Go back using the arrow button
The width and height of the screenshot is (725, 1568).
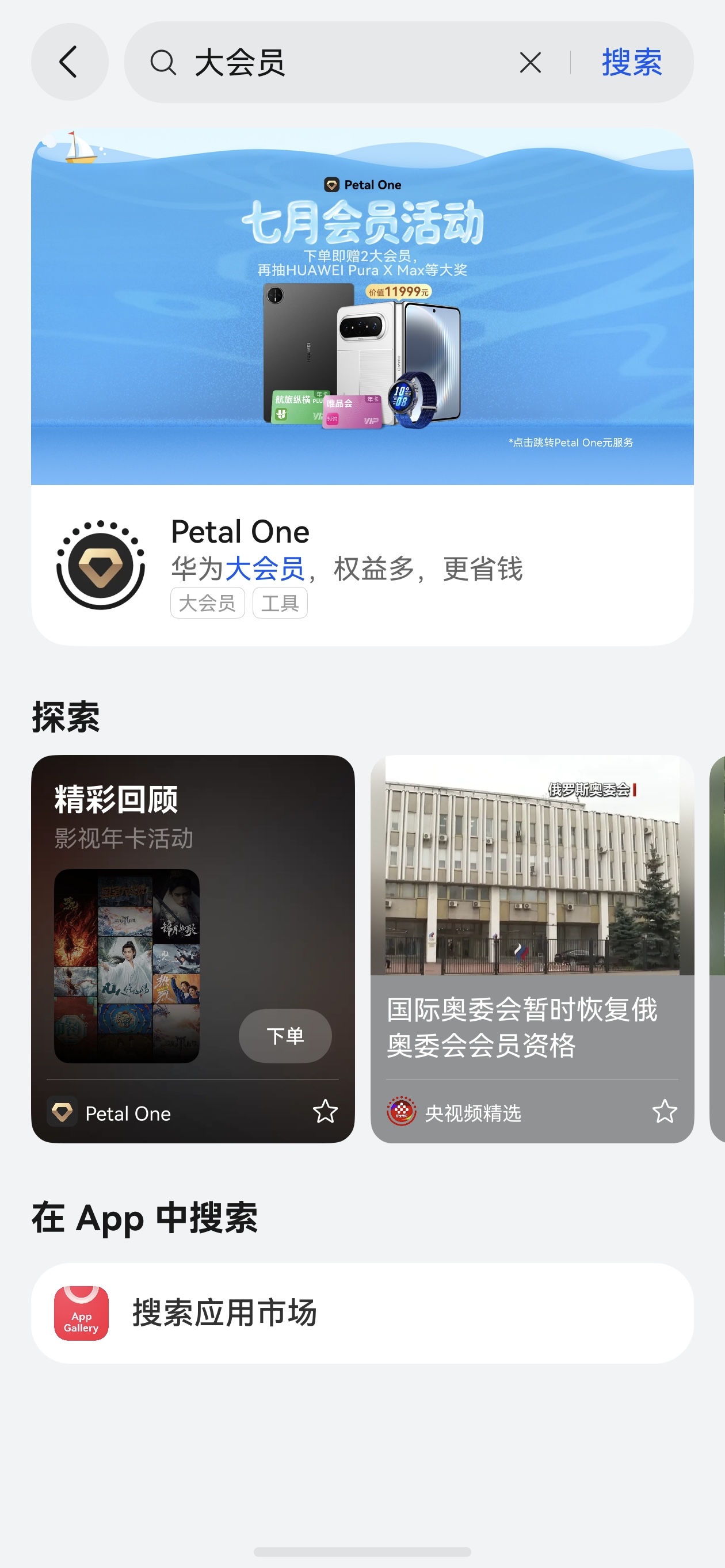tap(70, 62)
